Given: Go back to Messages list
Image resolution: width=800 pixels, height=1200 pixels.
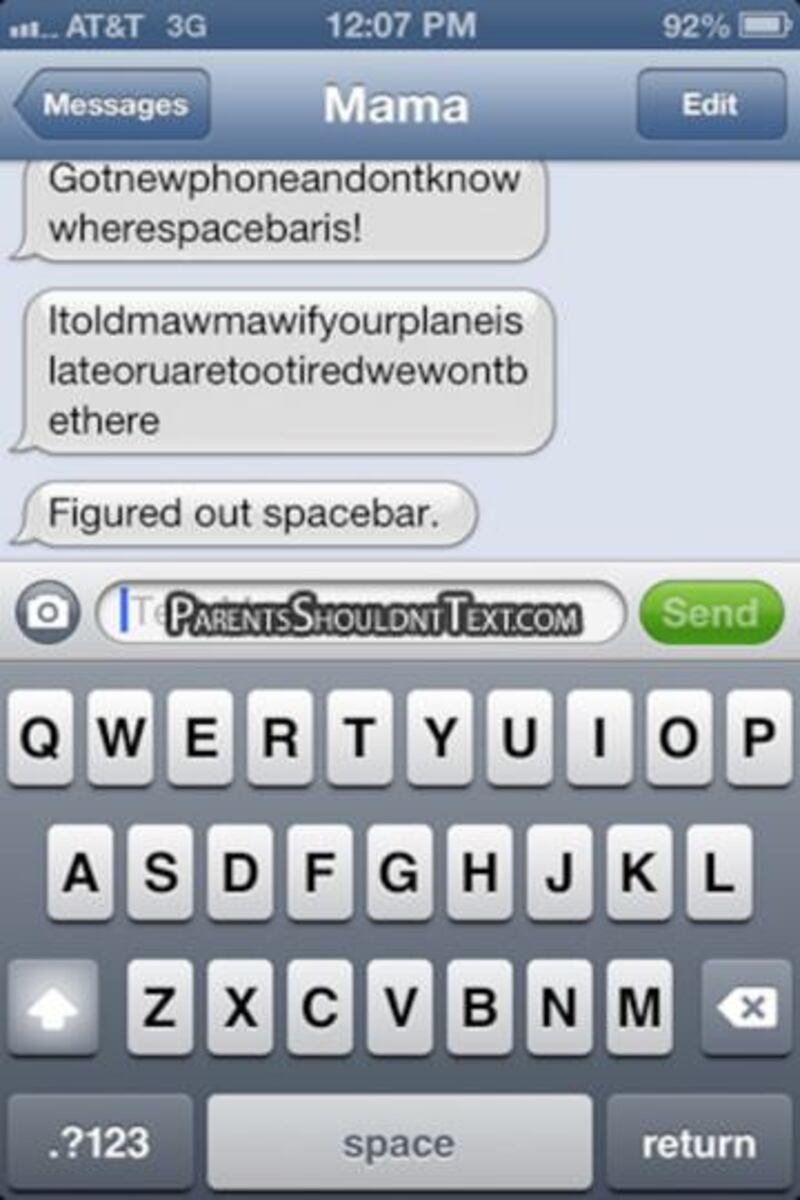Looking at the screenshot, I should tap(112, 104).
